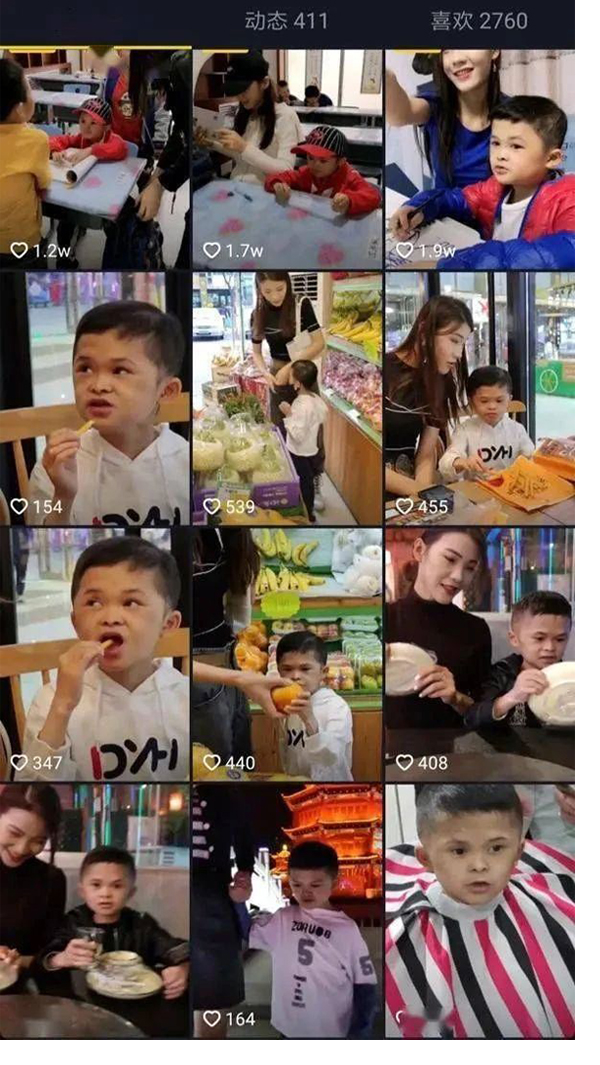
Task: Open the video tile with 1.9w likes
Action: click(480, 160)
